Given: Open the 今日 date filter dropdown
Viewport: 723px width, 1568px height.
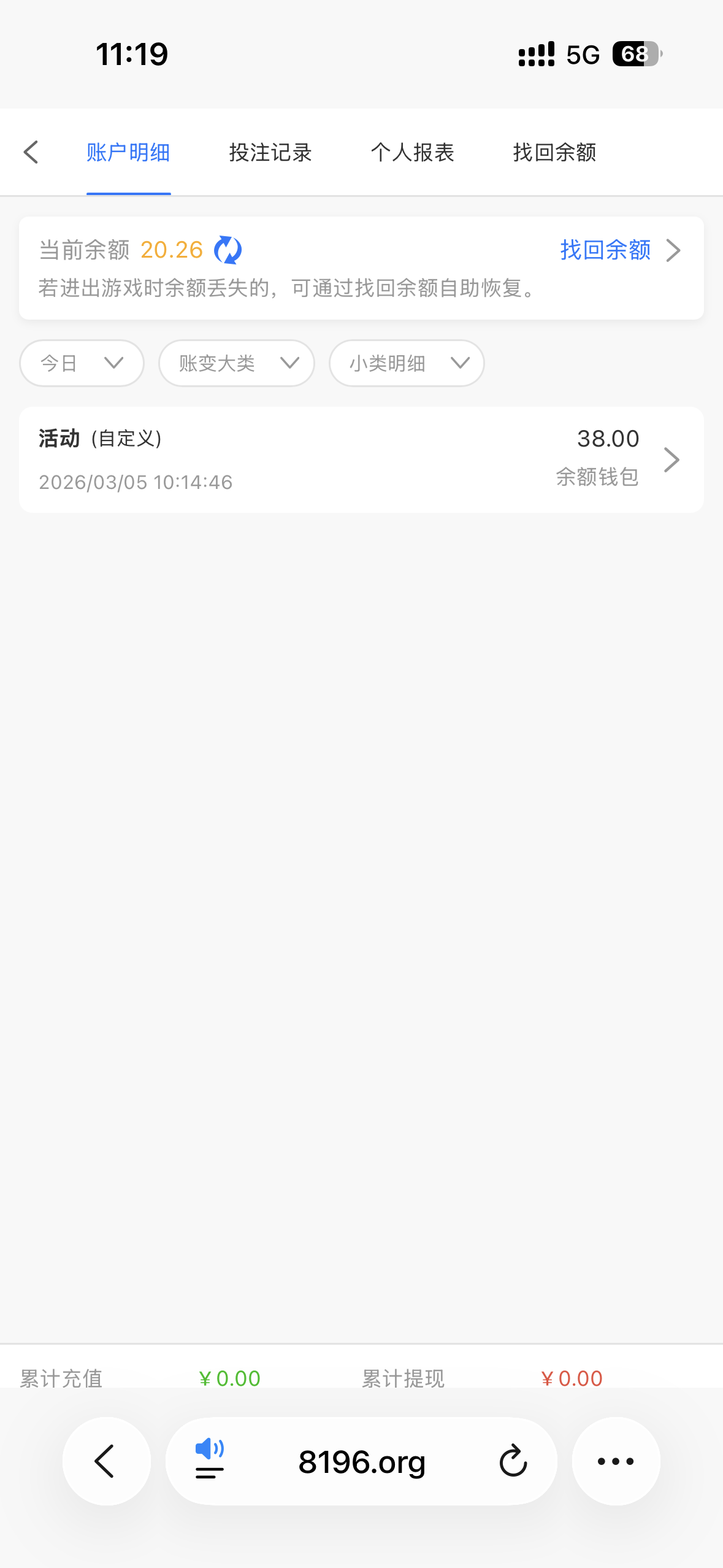Looking at the screenshot, I should [82, 363].
